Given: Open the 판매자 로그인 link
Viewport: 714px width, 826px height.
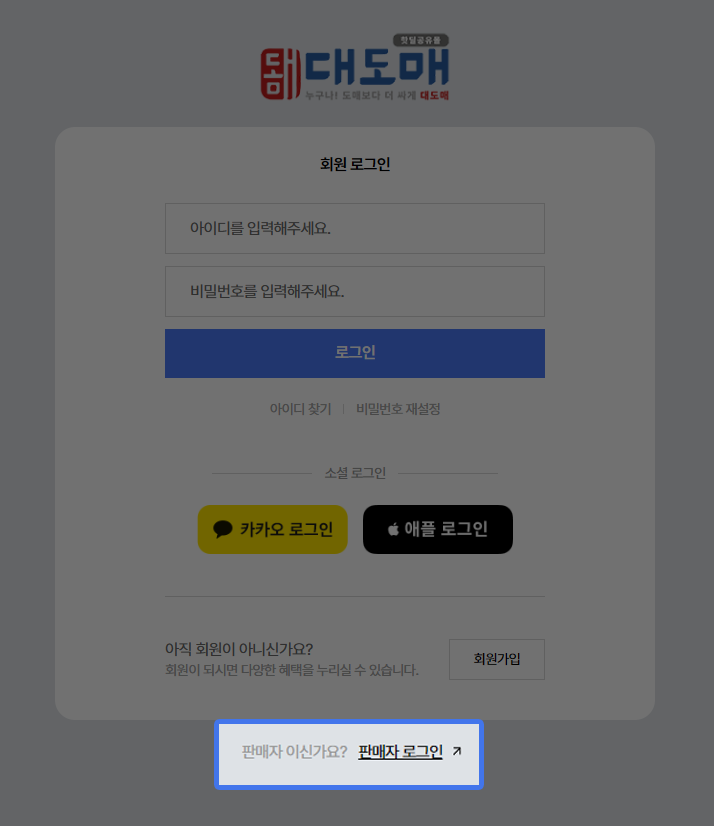Looking at the screenshot, I should [x=400, y=752].
